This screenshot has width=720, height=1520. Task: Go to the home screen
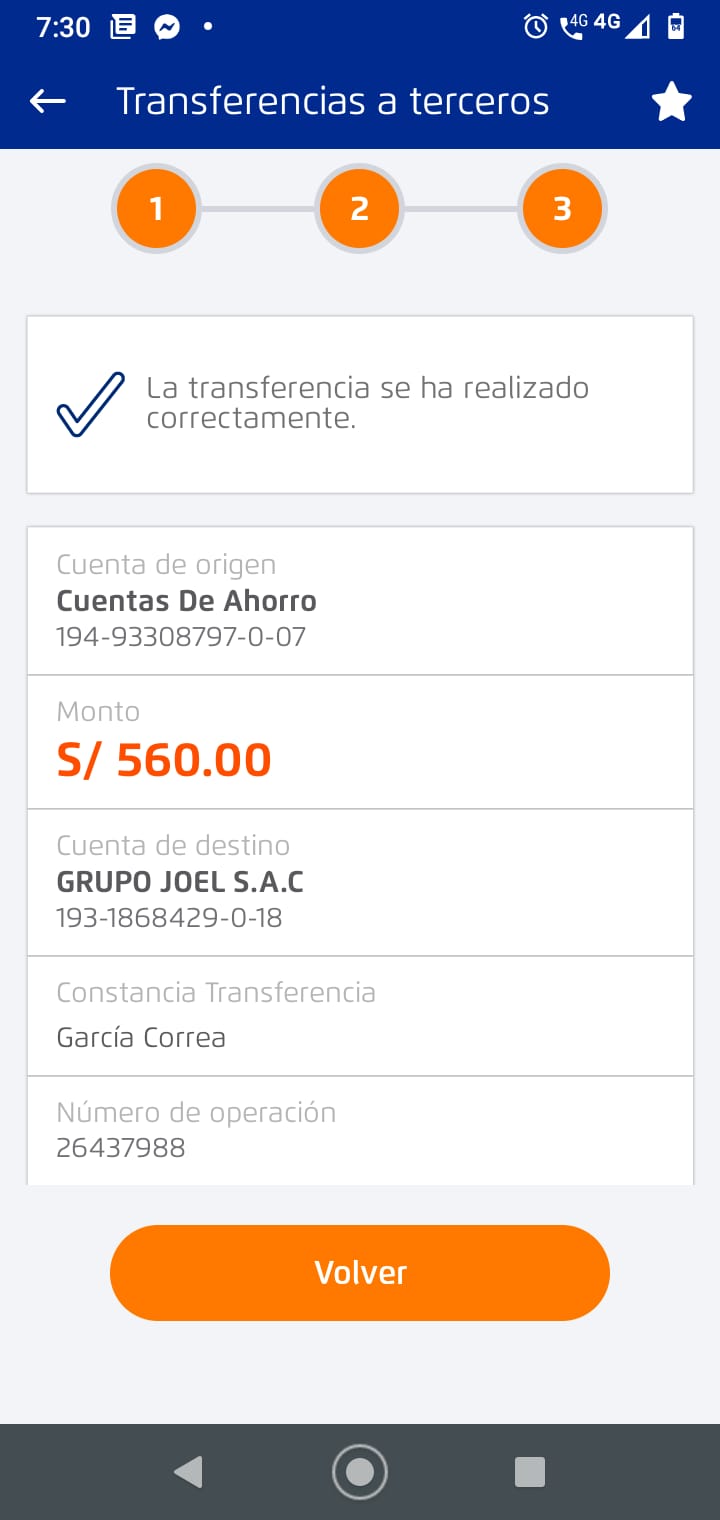[x=360, y=1471]
